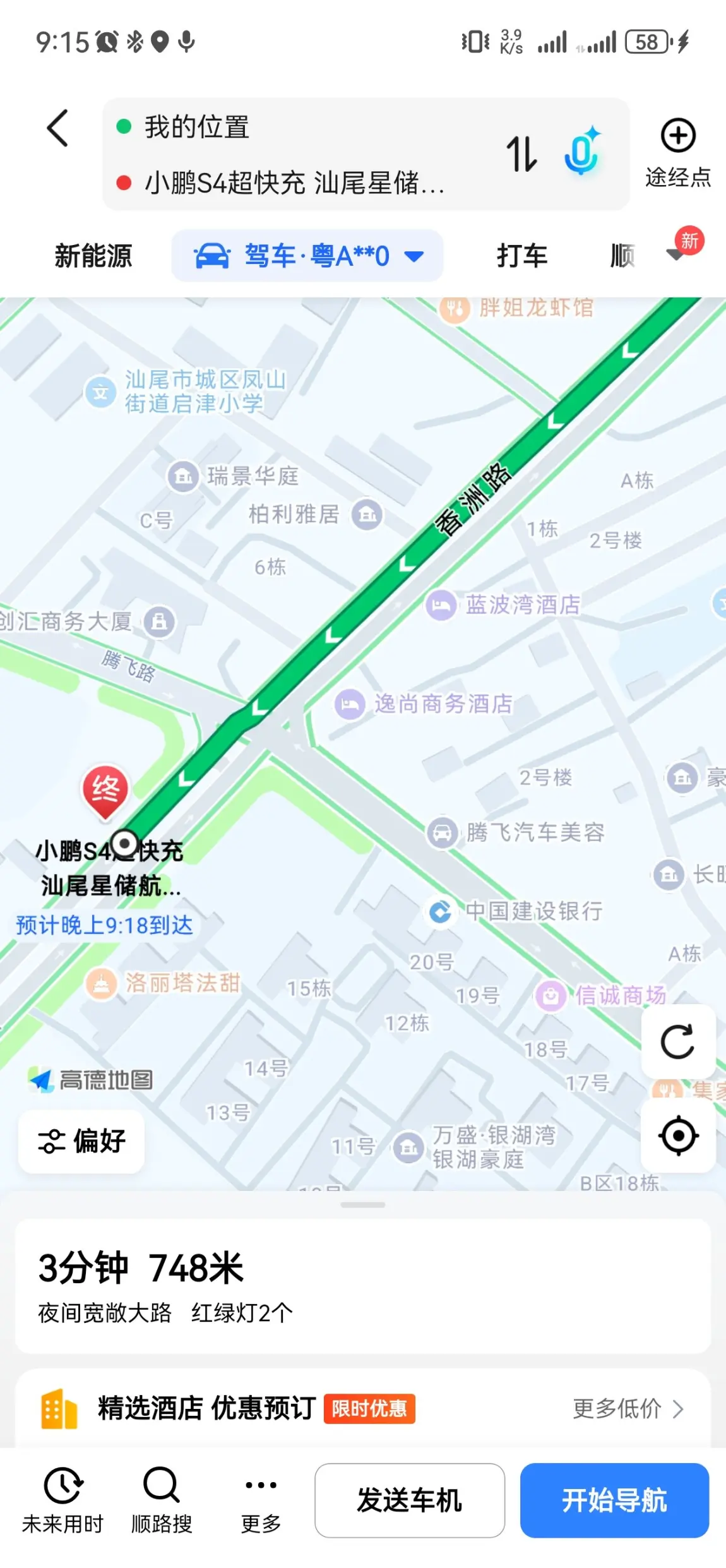The image size is (726, 1568).
Task: Switch to the 新能源 tab
Action: [93, 256]
